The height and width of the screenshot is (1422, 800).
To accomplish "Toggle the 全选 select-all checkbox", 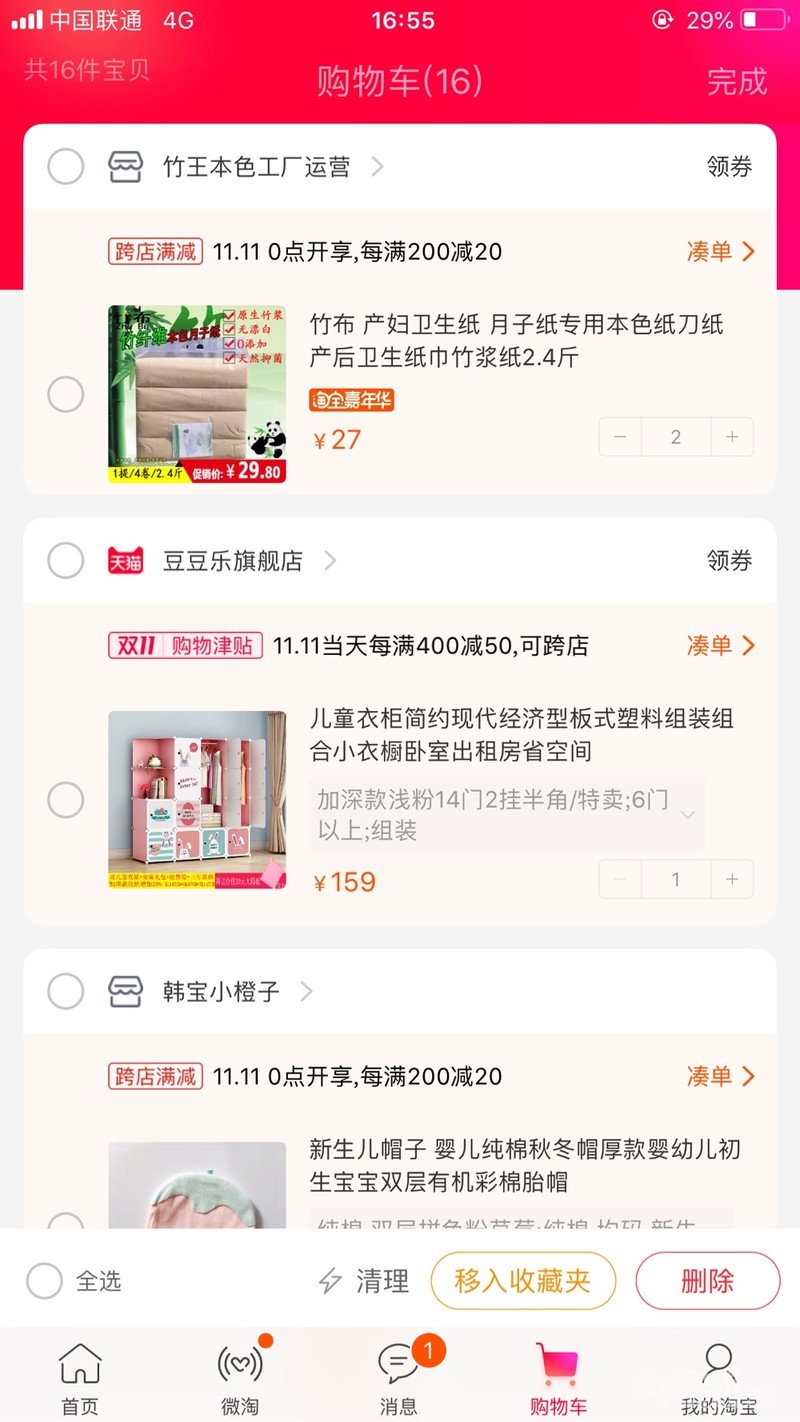I will tap(45, 1281).
